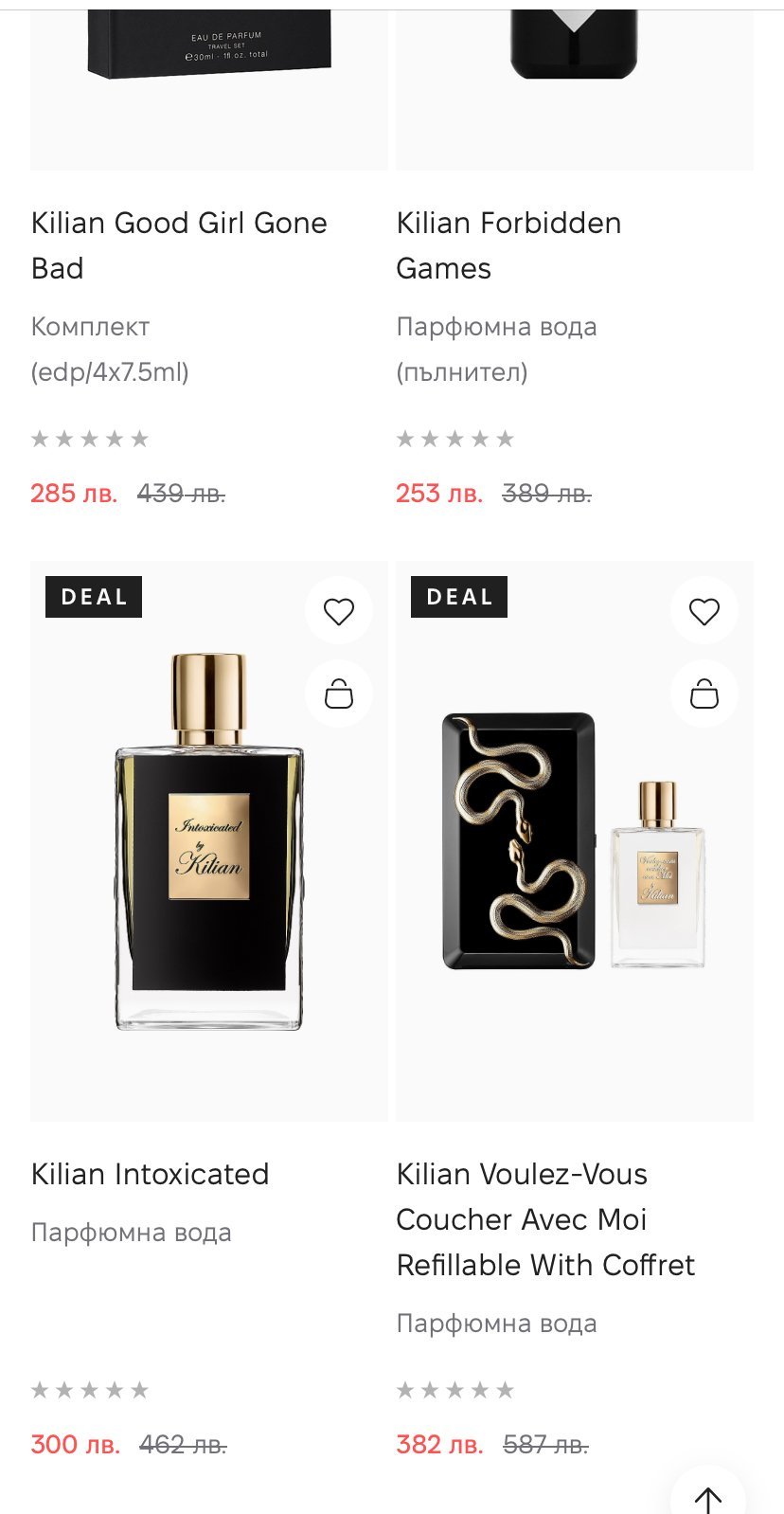Viewport: 784px width, 1514px height.
Task: Favorite Kilian Voulez-Vous Coucher Avec Moi
Action: pos(704,612)
